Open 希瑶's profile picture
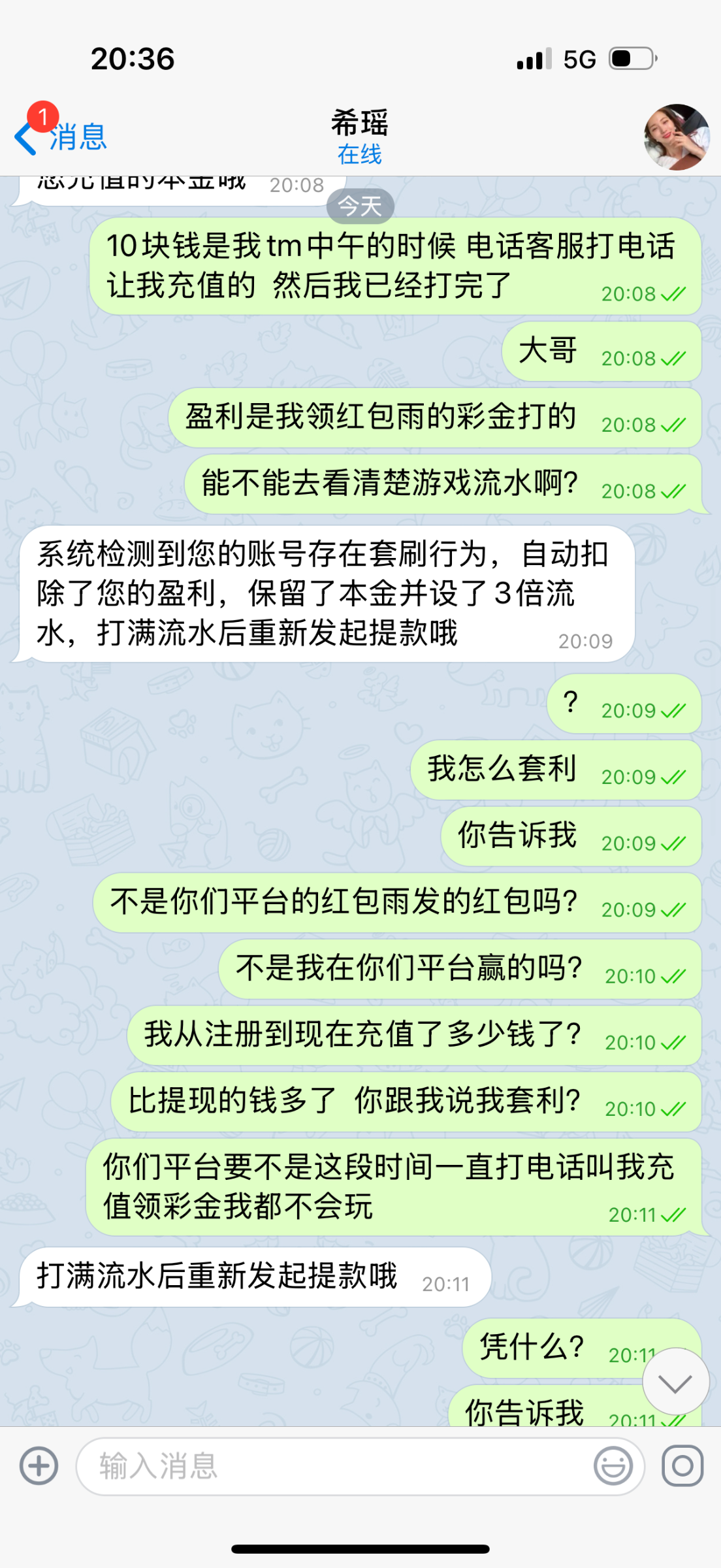This screenshot has width=721, height=1568. point(676,137)
